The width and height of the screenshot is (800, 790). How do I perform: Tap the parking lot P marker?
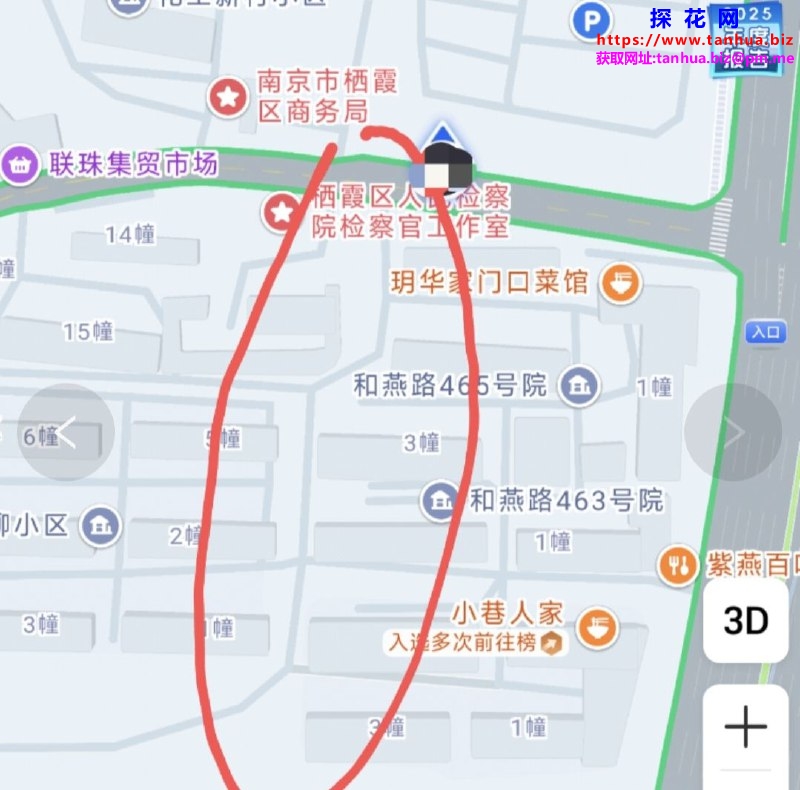(x=592, y=20)
